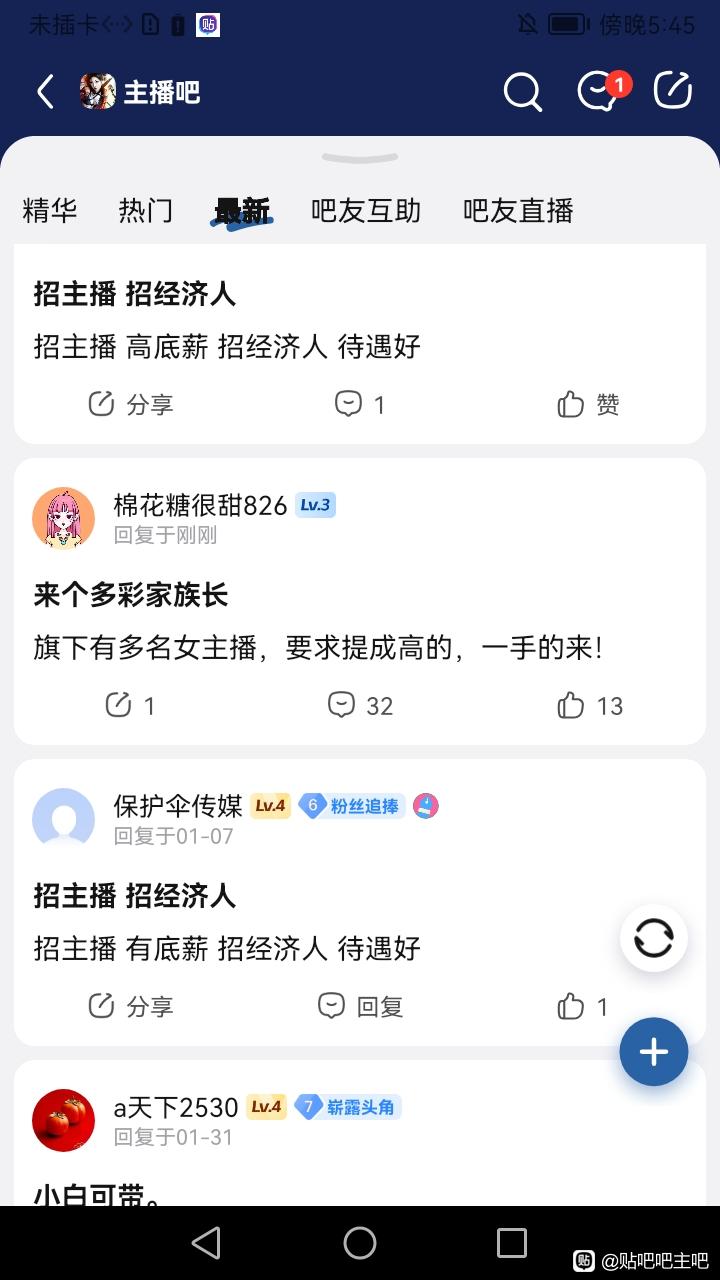Open the search icon
Image resolution: width=720 pixels, height=1280 pixels.
pos(522,92)
